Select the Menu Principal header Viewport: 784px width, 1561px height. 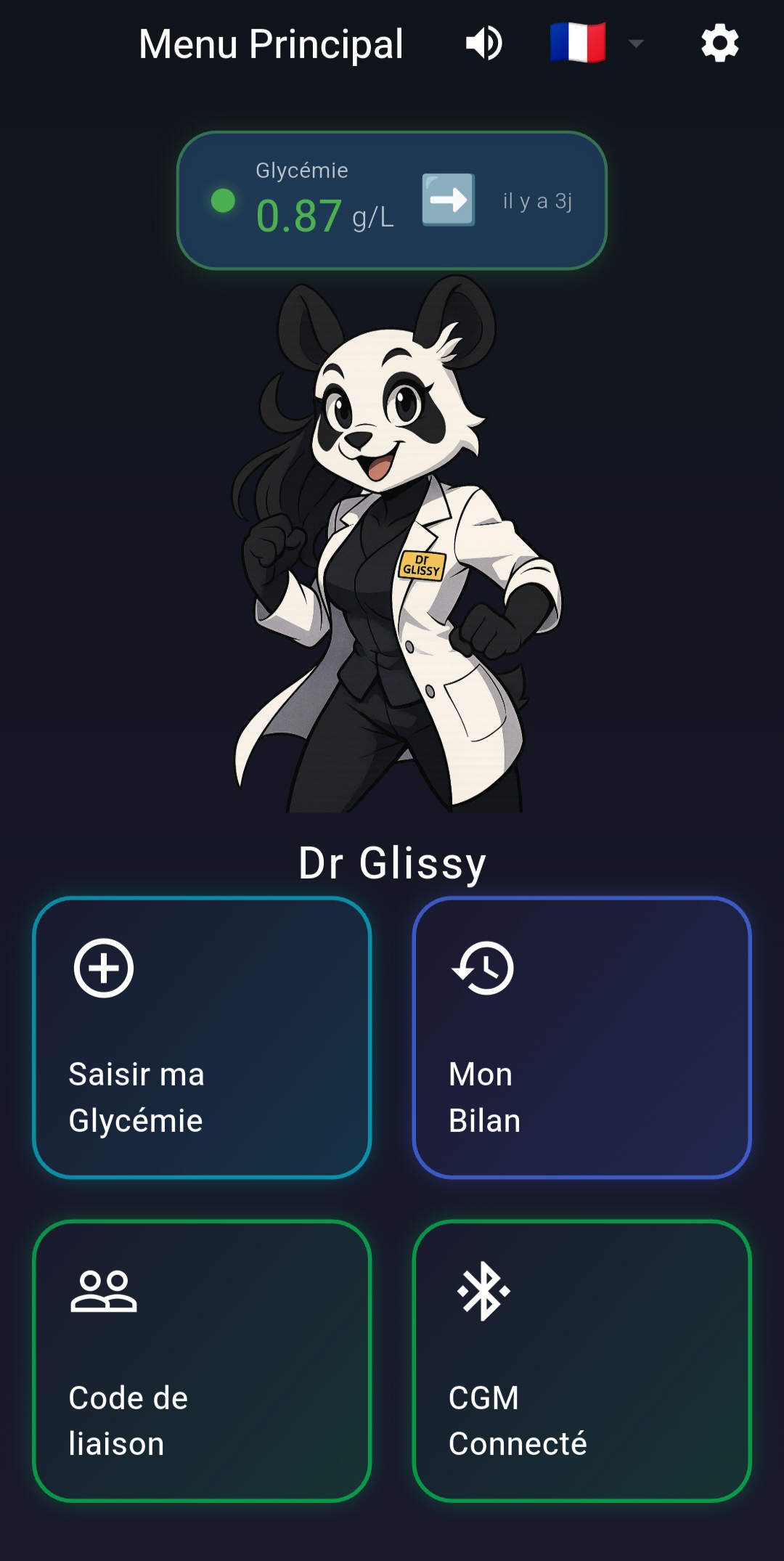click(270, 44)
